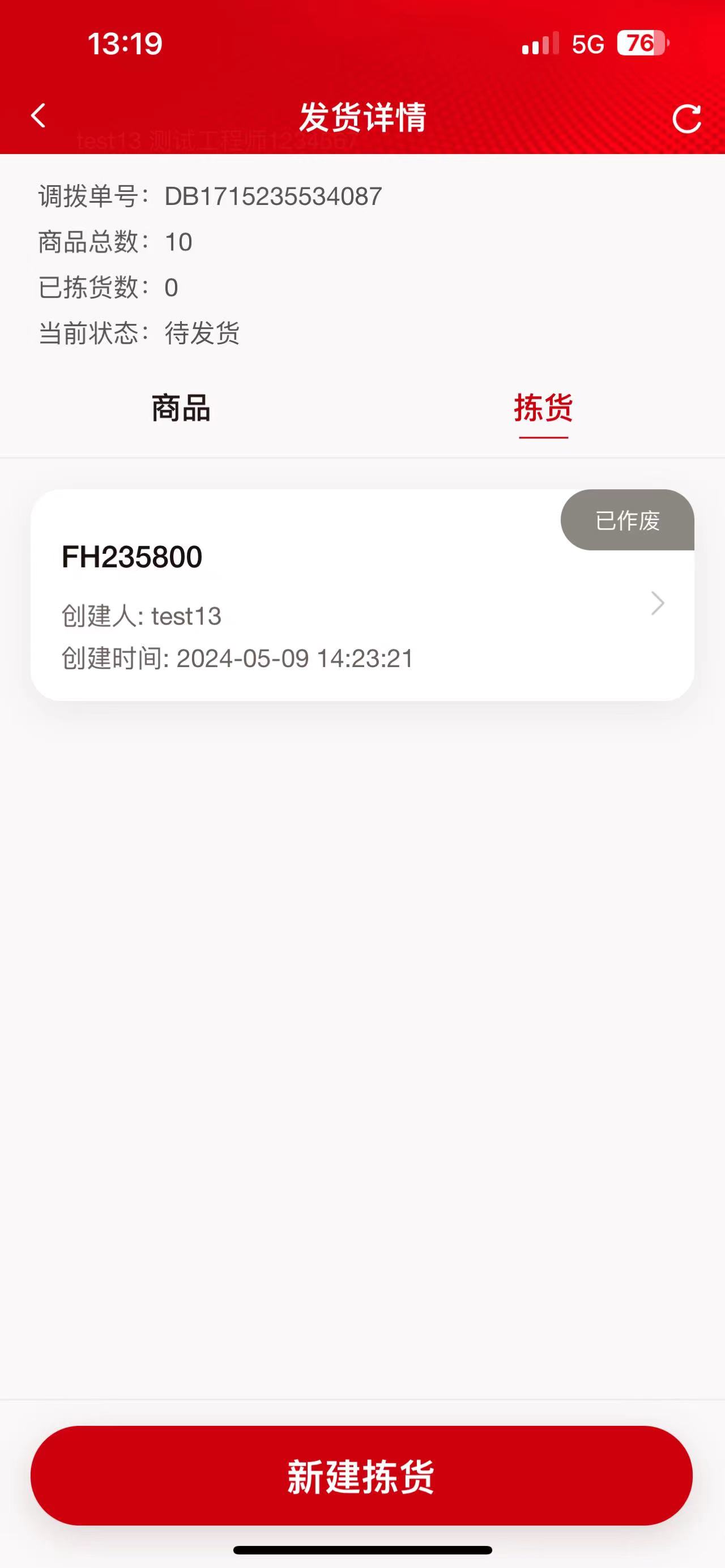Go back from the 发货详情 page
Screen dimensions: 725x1568
39,116
